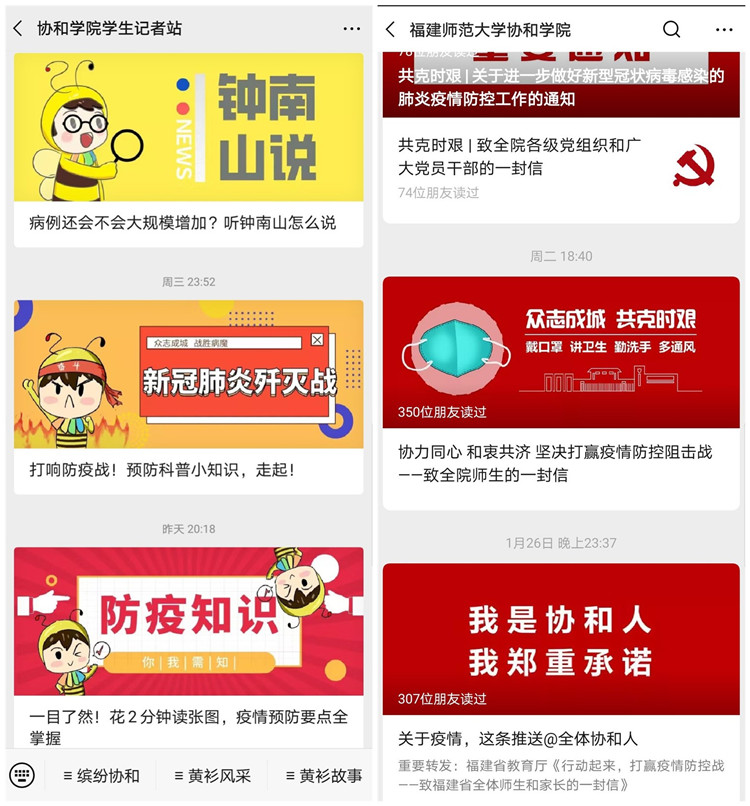Open the 缤纷协和 menu
The height and width of the screenshot is (806, 750).
[102, 776]
